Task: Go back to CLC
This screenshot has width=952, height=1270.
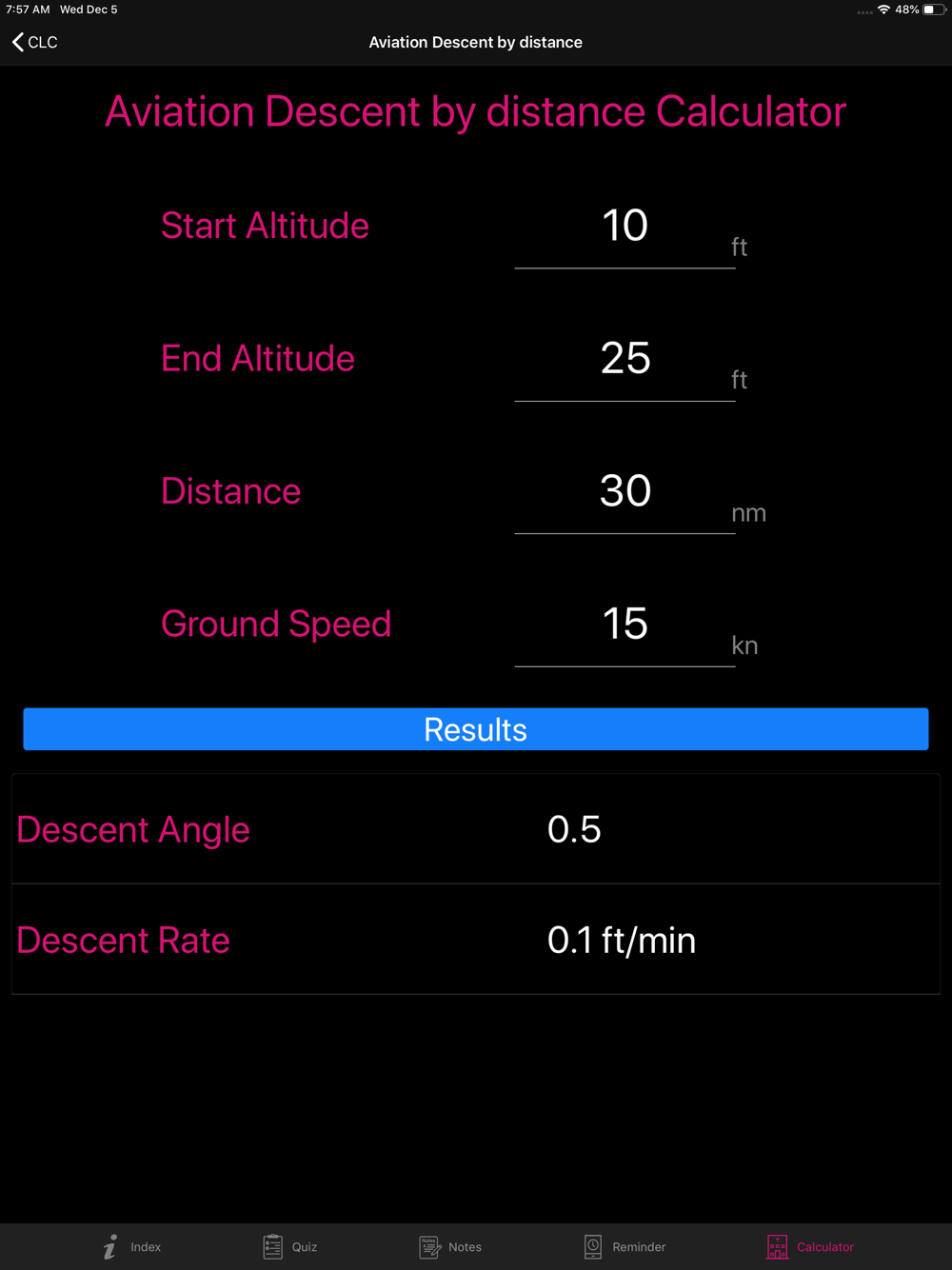Action: (x=34, y=42)
